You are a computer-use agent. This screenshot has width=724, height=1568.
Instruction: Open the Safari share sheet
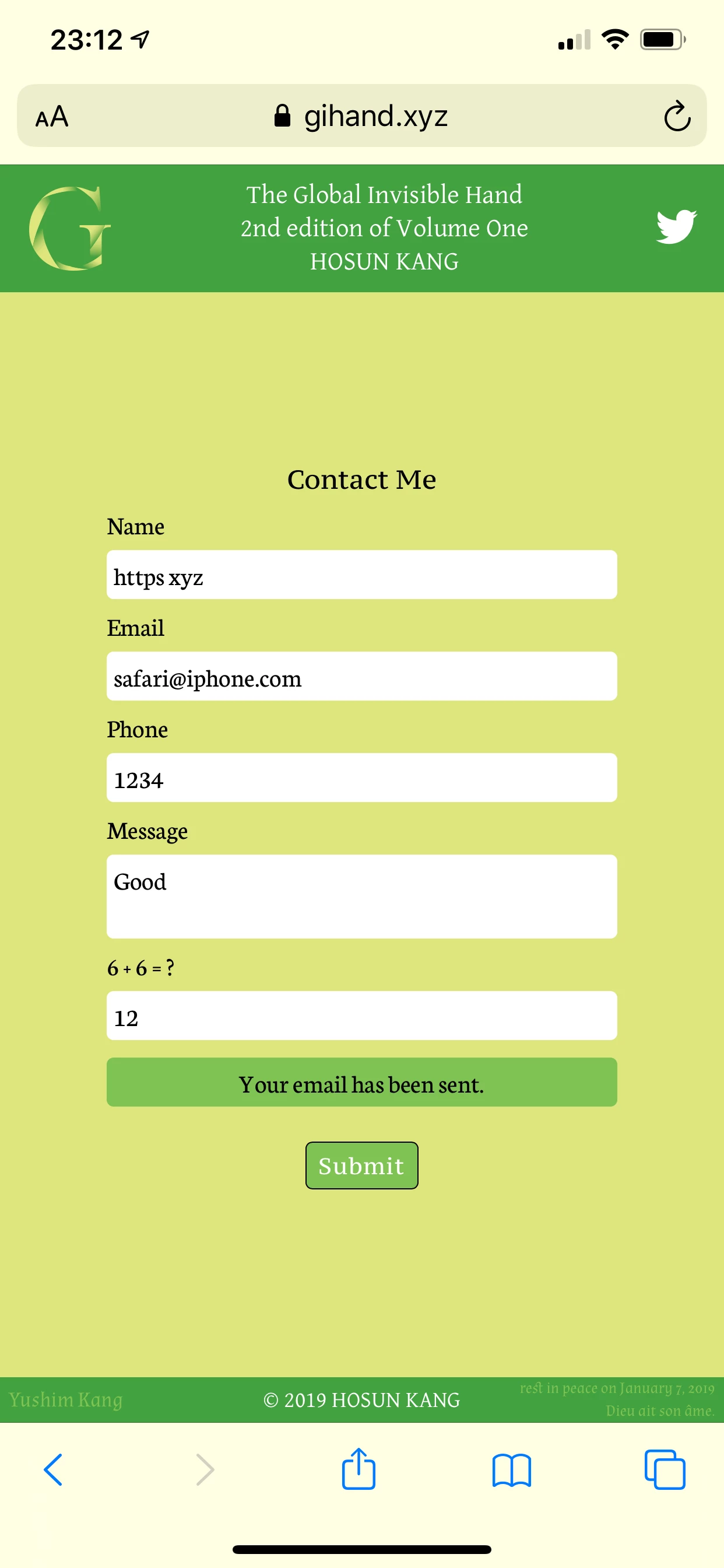(x=359, y=1469)
